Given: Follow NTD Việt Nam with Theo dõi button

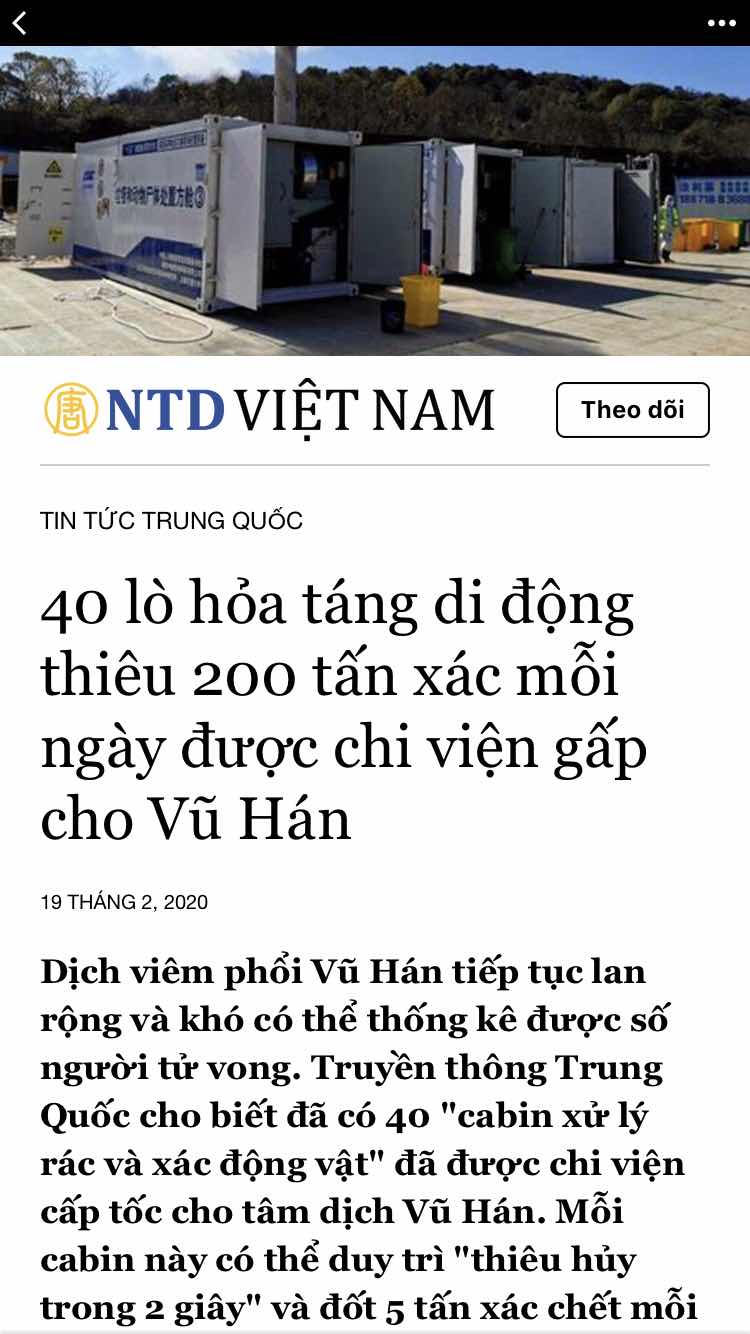Looking at the screenshot, I should click(632, 410).
